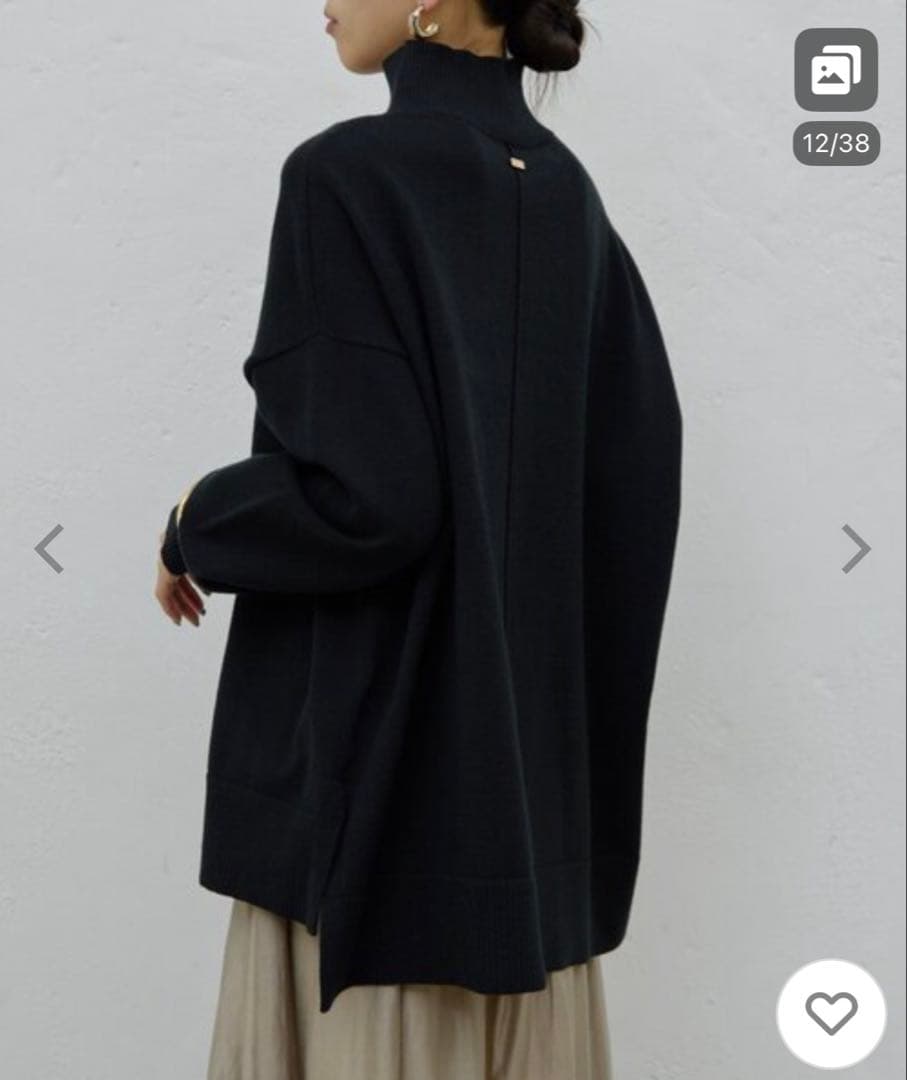Show the next product photo
The width and height of the screenshot is (907, 1080).
click(855, 548)
